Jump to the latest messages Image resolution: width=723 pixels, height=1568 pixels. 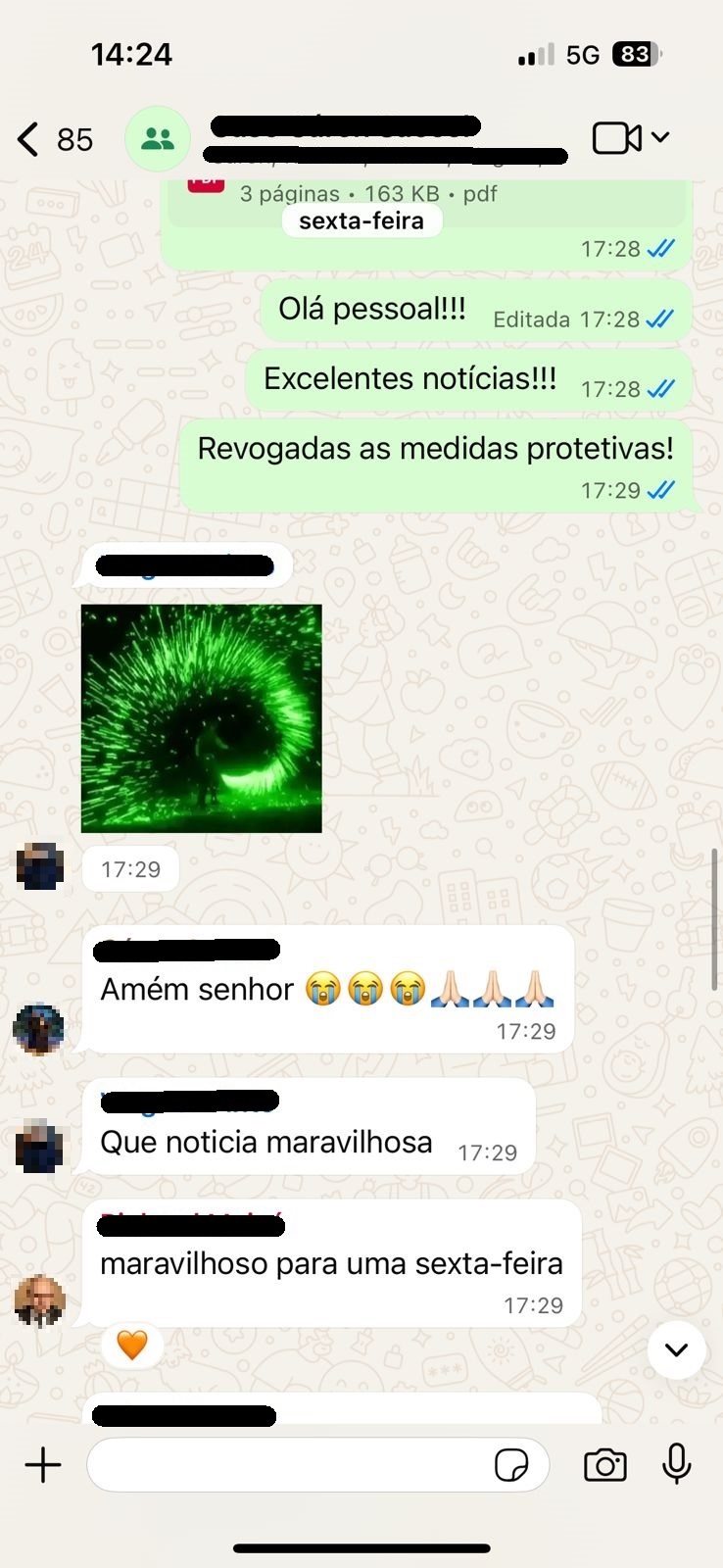(x=676, y=1349)
